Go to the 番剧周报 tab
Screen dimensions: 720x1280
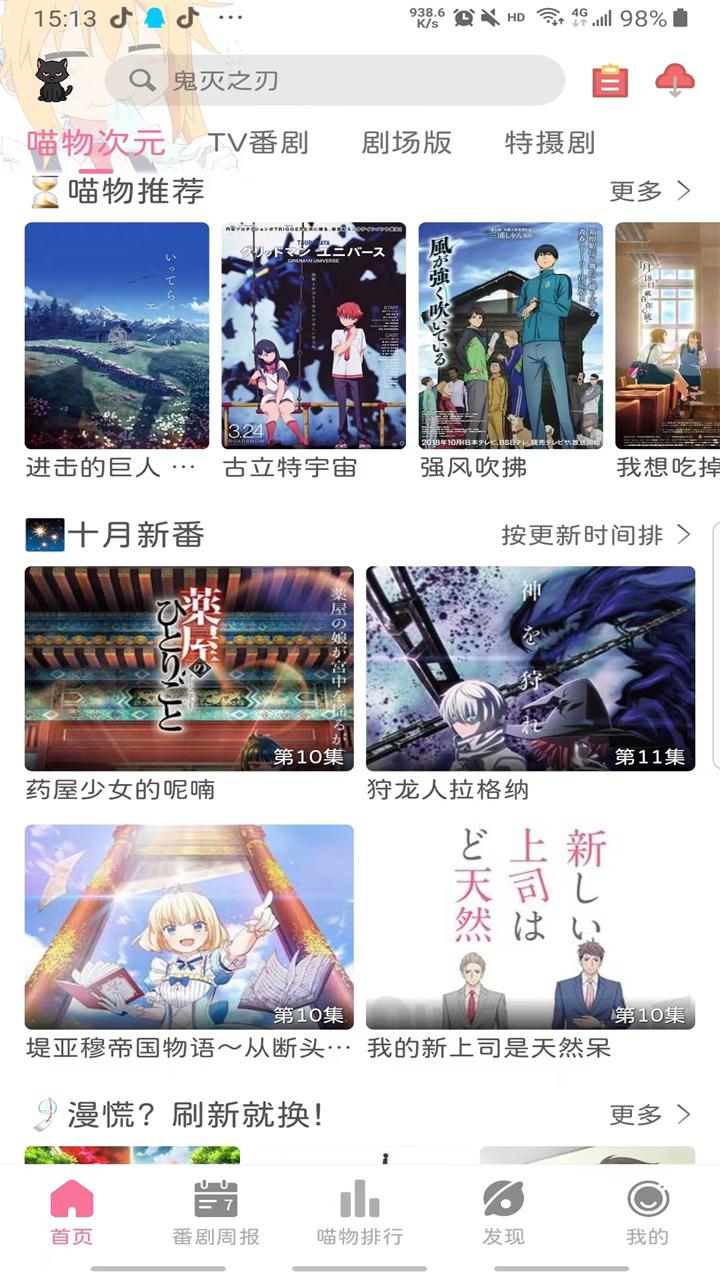click(216, 1212)
